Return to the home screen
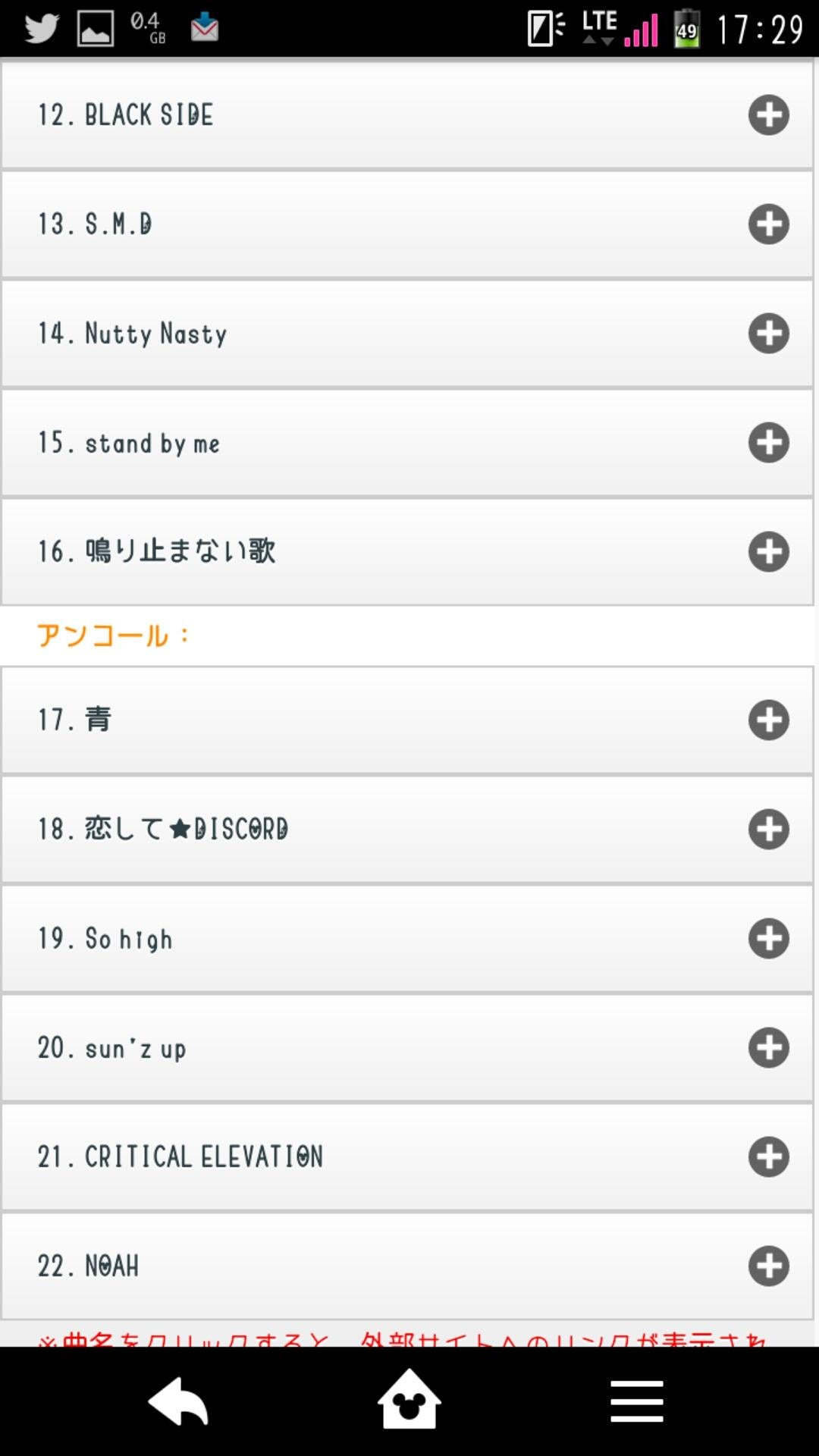This screenshot has width=819, height=1456. [409, 1400]
